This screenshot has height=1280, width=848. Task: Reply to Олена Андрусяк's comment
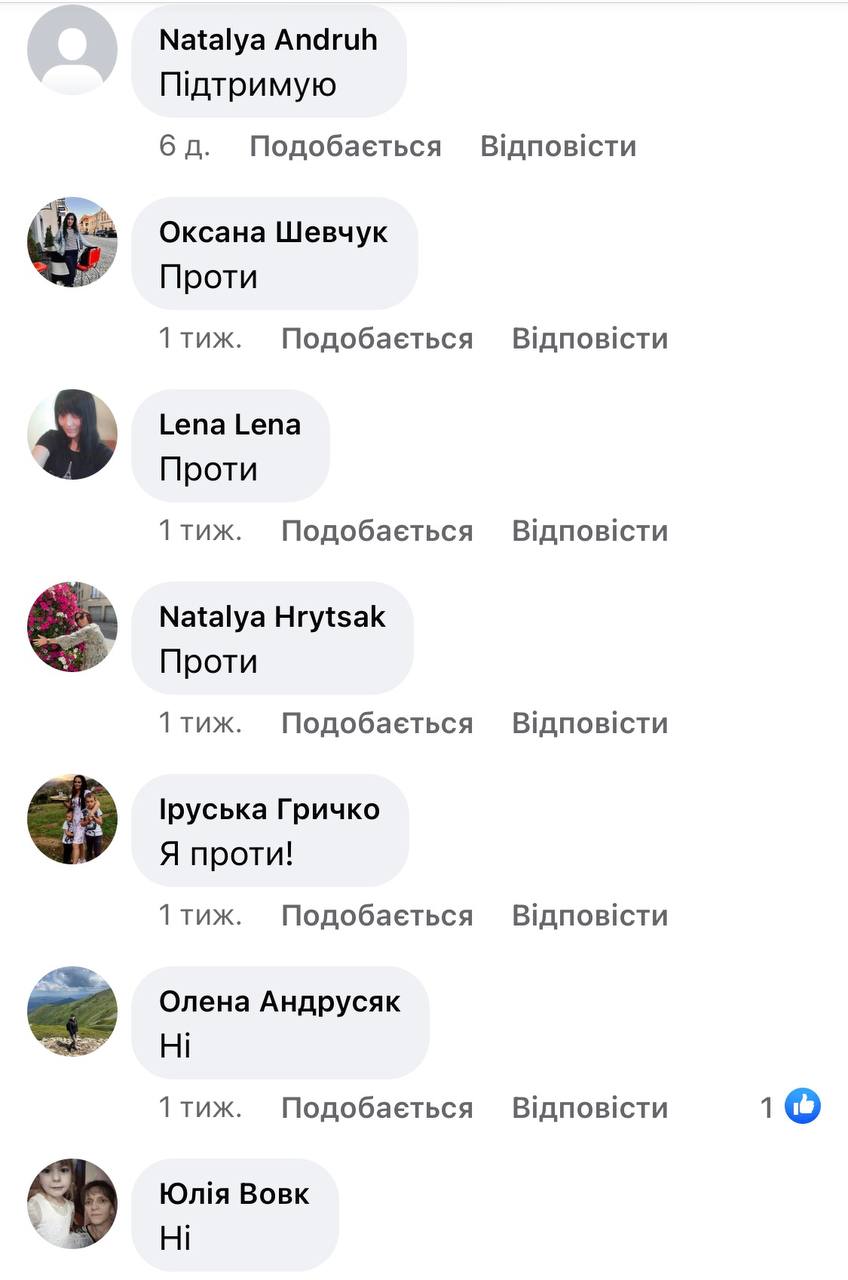pyautogui.click(x=589, y=1108)
